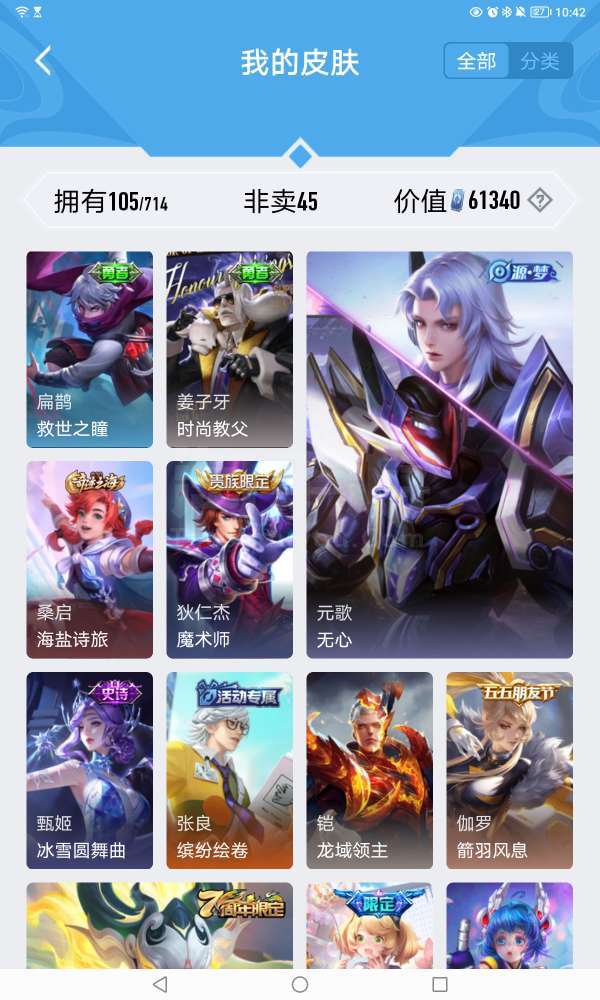This screenshot has width=600, height=1000.
Task: Open the value help question mark icon
Action: click(540, 200)
